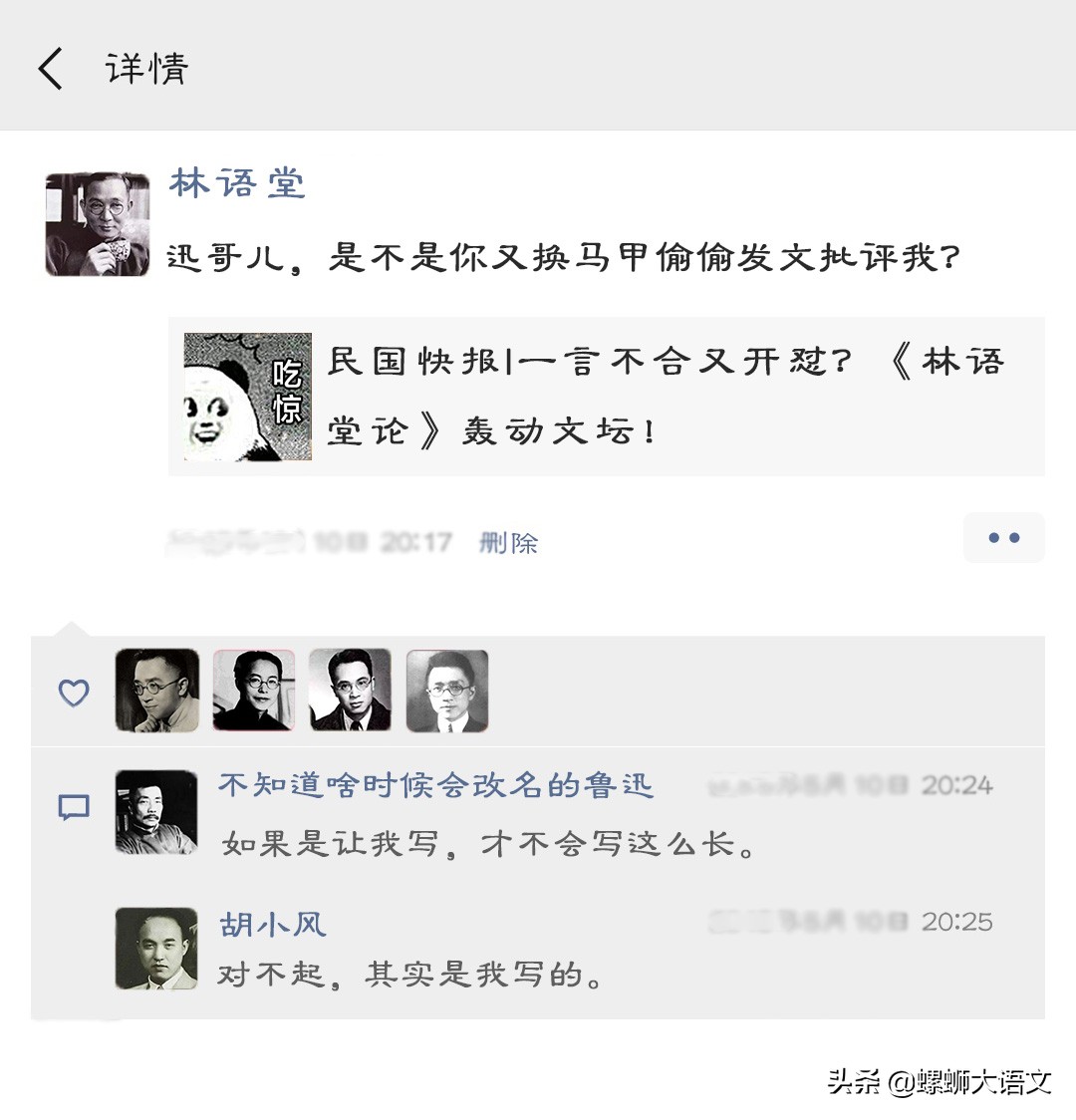The width and height of the screenshot is (1076, 1120).
Task: Tap the first liker avatar in the like row
Action: coord(156,691)
